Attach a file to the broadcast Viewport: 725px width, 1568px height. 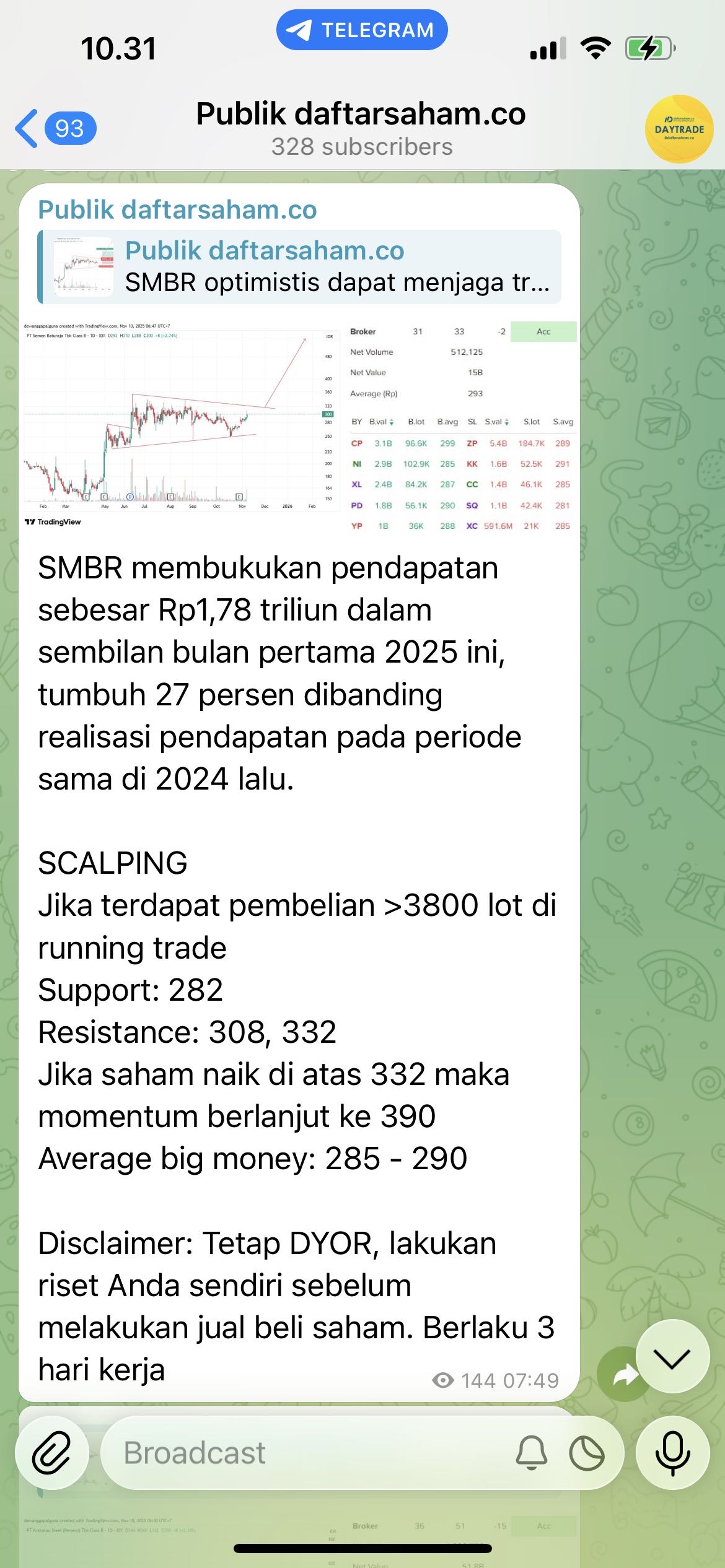coord(53,1453)
